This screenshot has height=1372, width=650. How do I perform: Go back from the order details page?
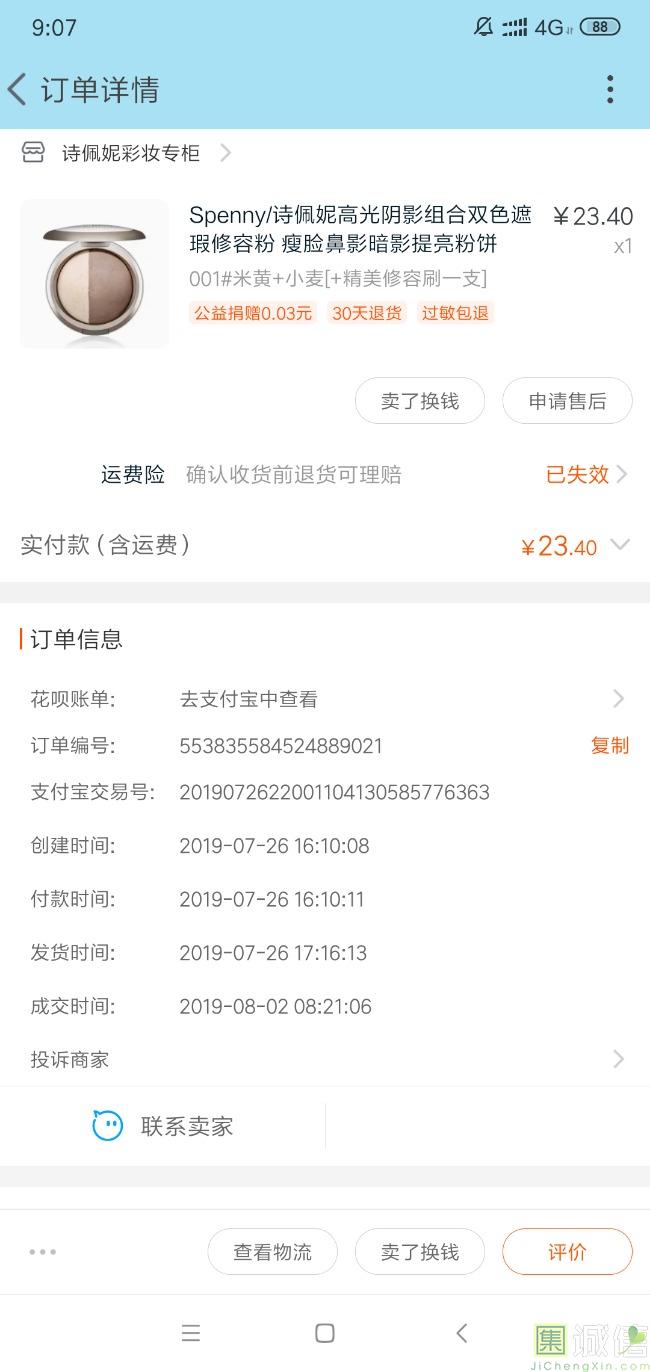(x=18, y=90)
